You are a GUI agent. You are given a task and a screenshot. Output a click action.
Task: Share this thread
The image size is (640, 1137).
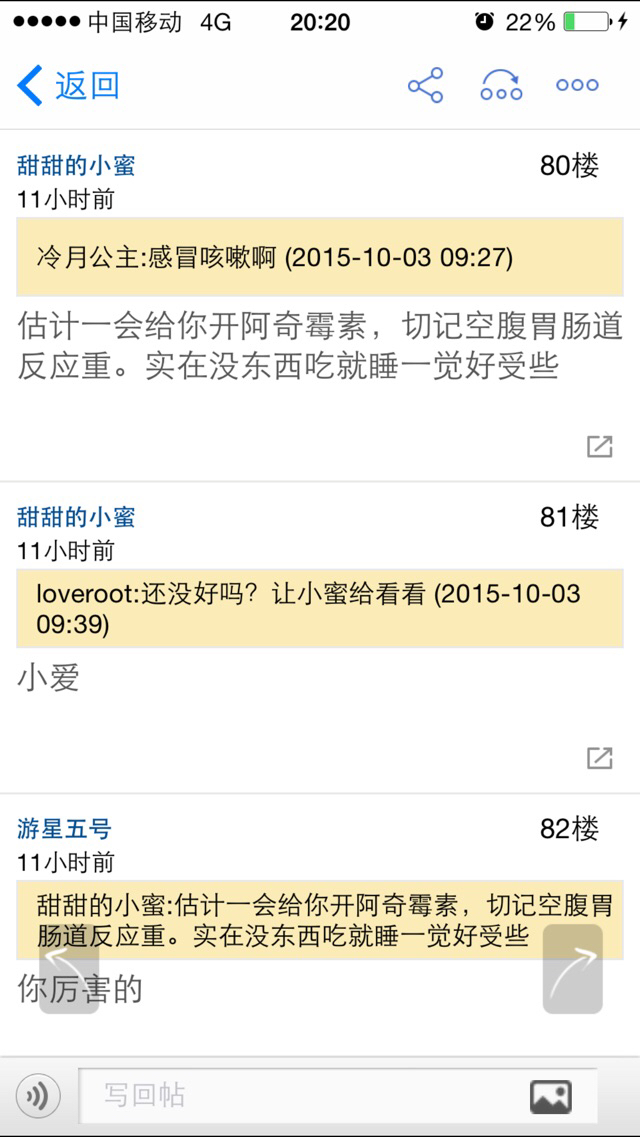[x=425, y=86]
